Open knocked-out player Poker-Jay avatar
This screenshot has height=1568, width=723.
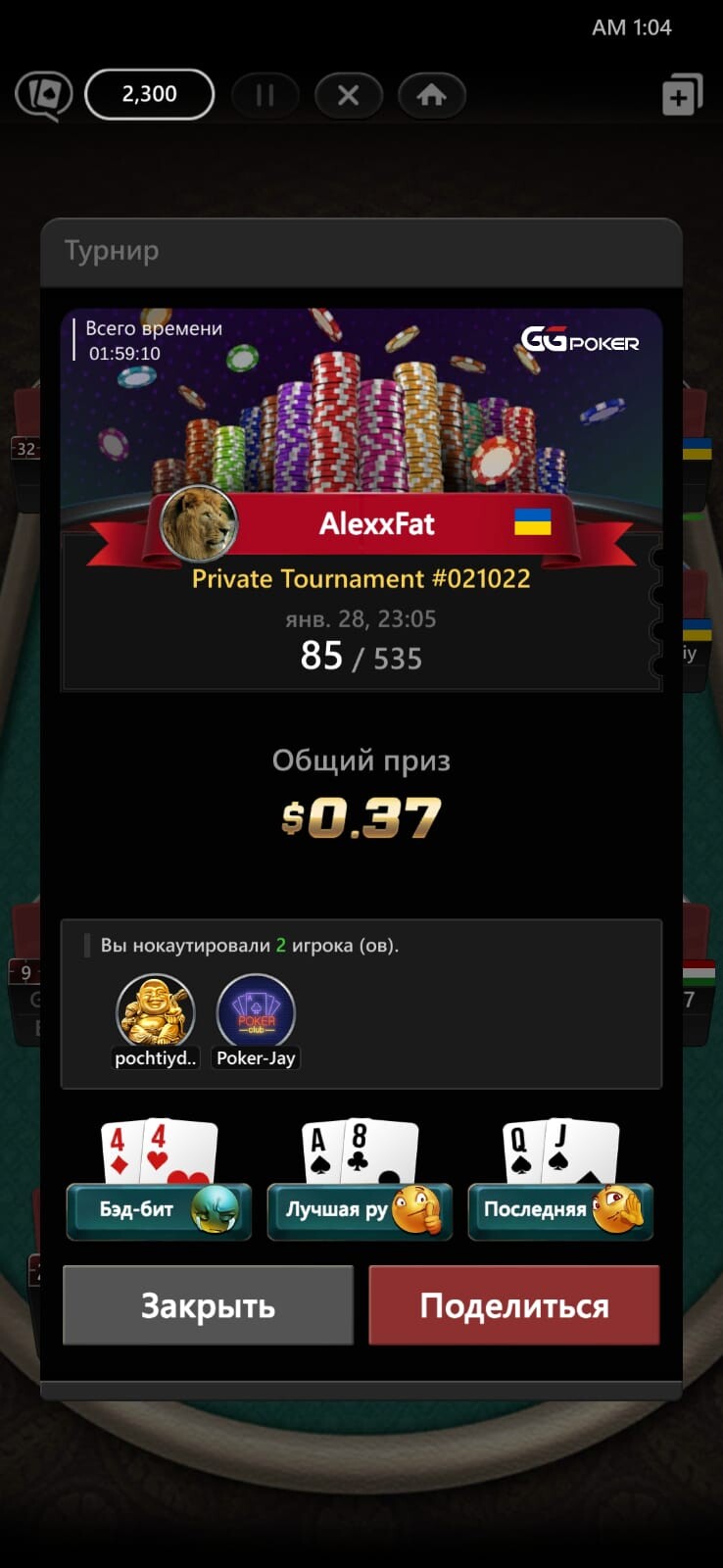tap(256, 1011)
